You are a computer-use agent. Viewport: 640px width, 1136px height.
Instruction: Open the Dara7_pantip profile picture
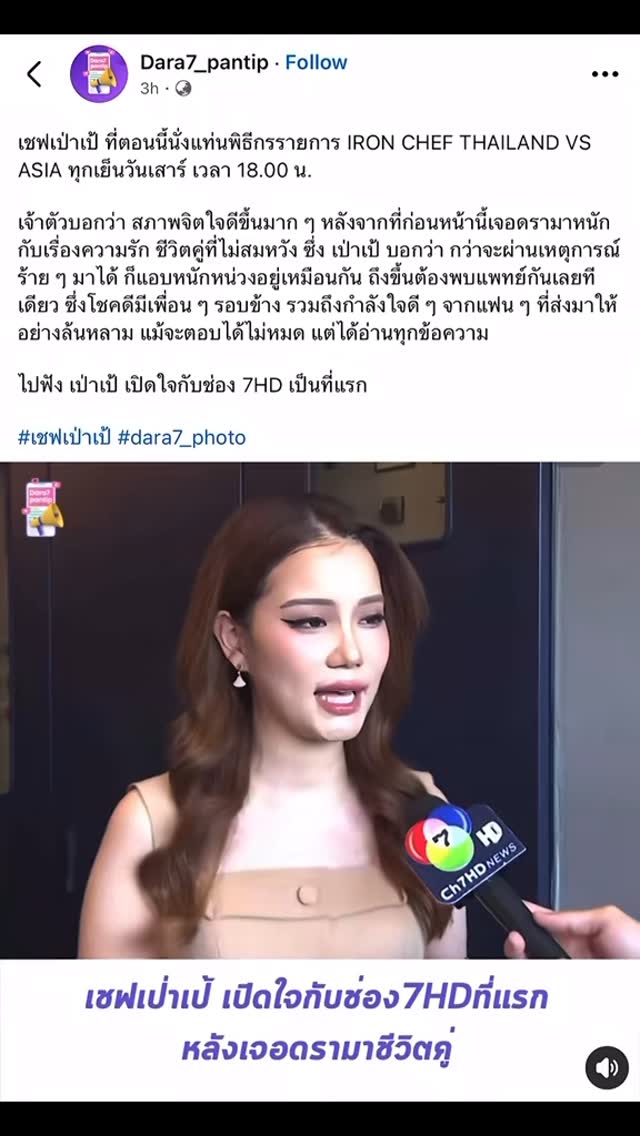98,74
